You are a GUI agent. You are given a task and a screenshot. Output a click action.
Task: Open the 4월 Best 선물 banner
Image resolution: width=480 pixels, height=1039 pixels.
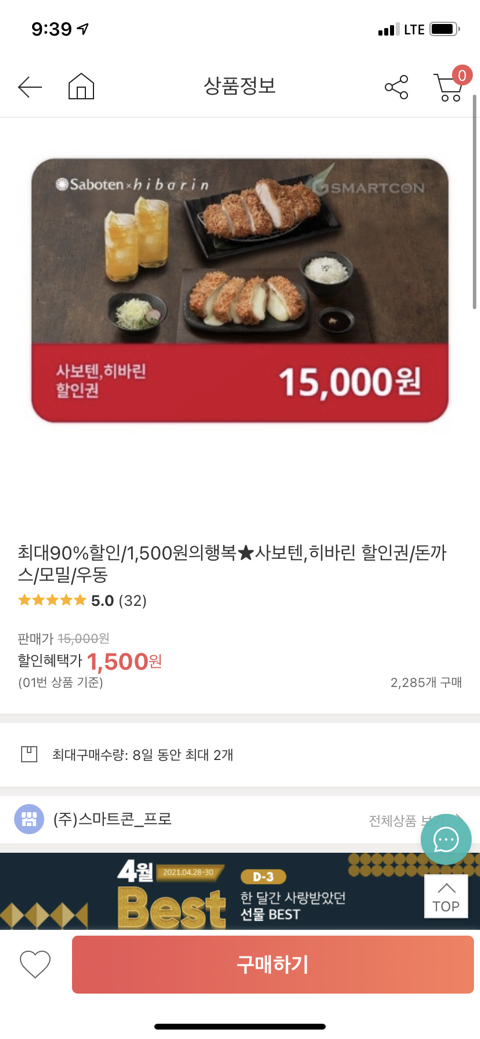tap(240, 891)
